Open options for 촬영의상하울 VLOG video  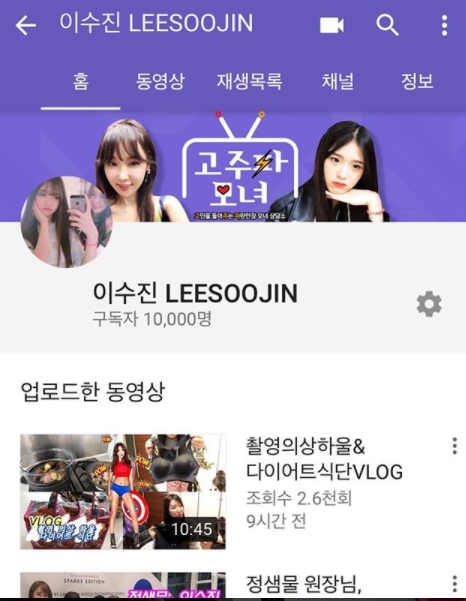[455, 446]
